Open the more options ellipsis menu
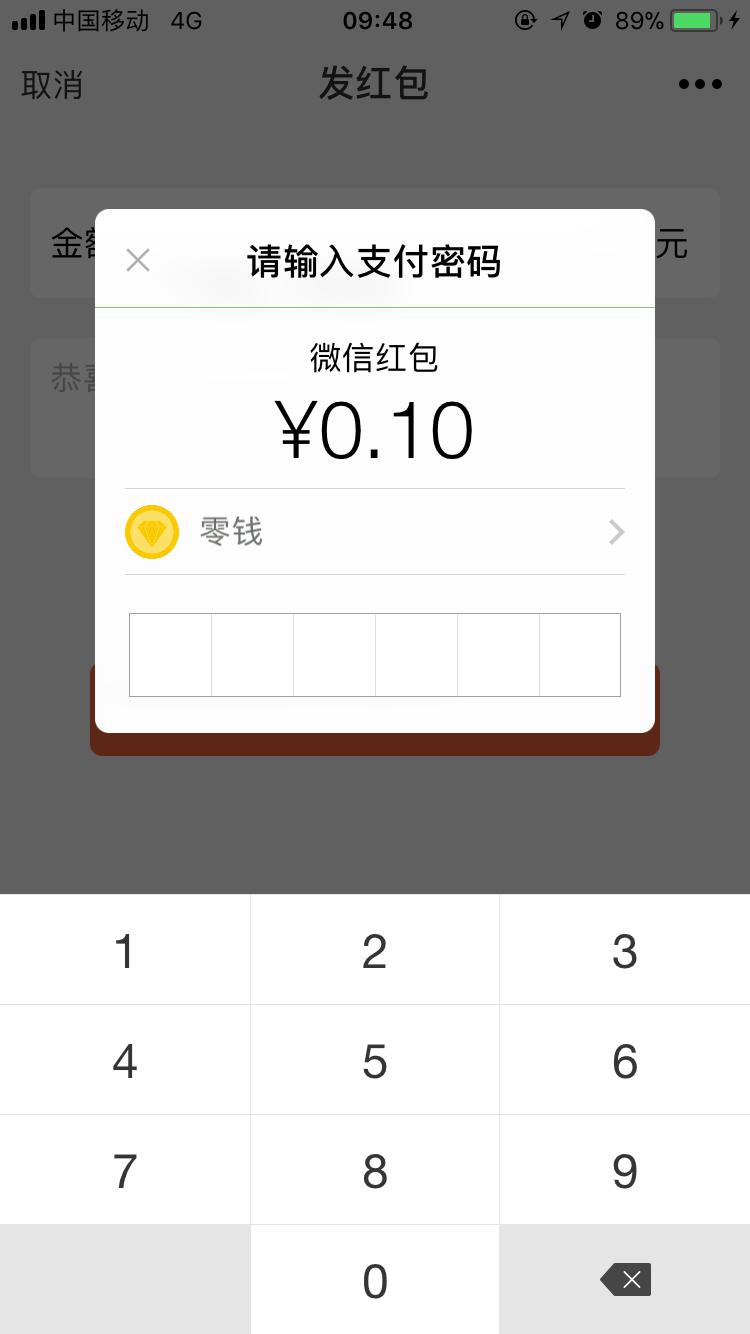 coord(700,84)
